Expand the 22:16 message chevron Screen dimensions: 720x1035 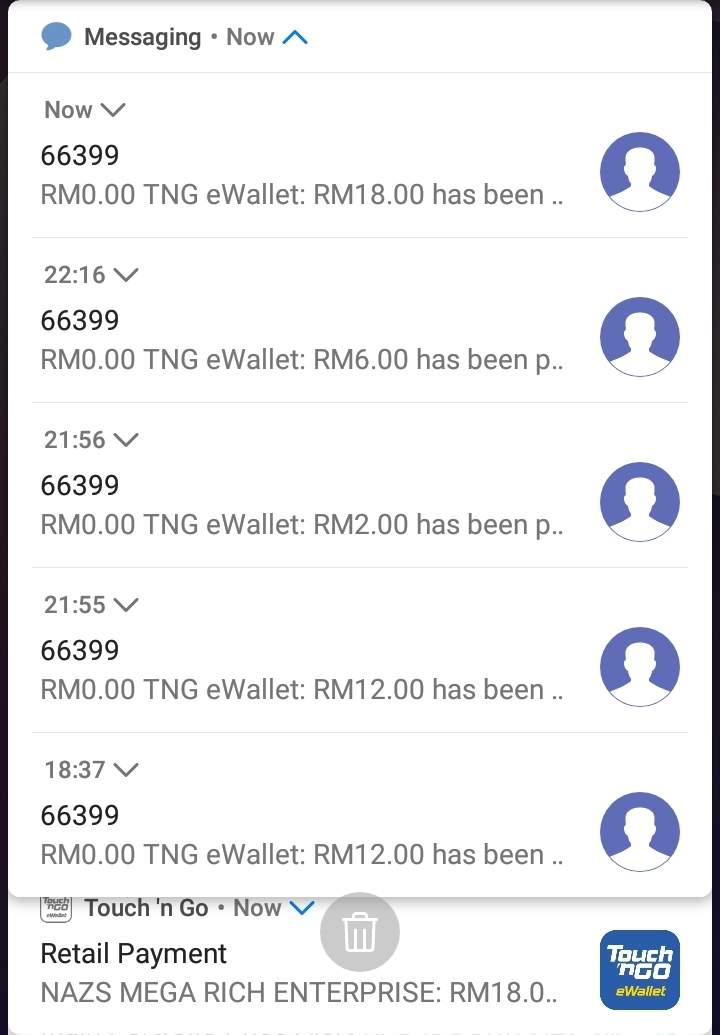coord(126,275)
